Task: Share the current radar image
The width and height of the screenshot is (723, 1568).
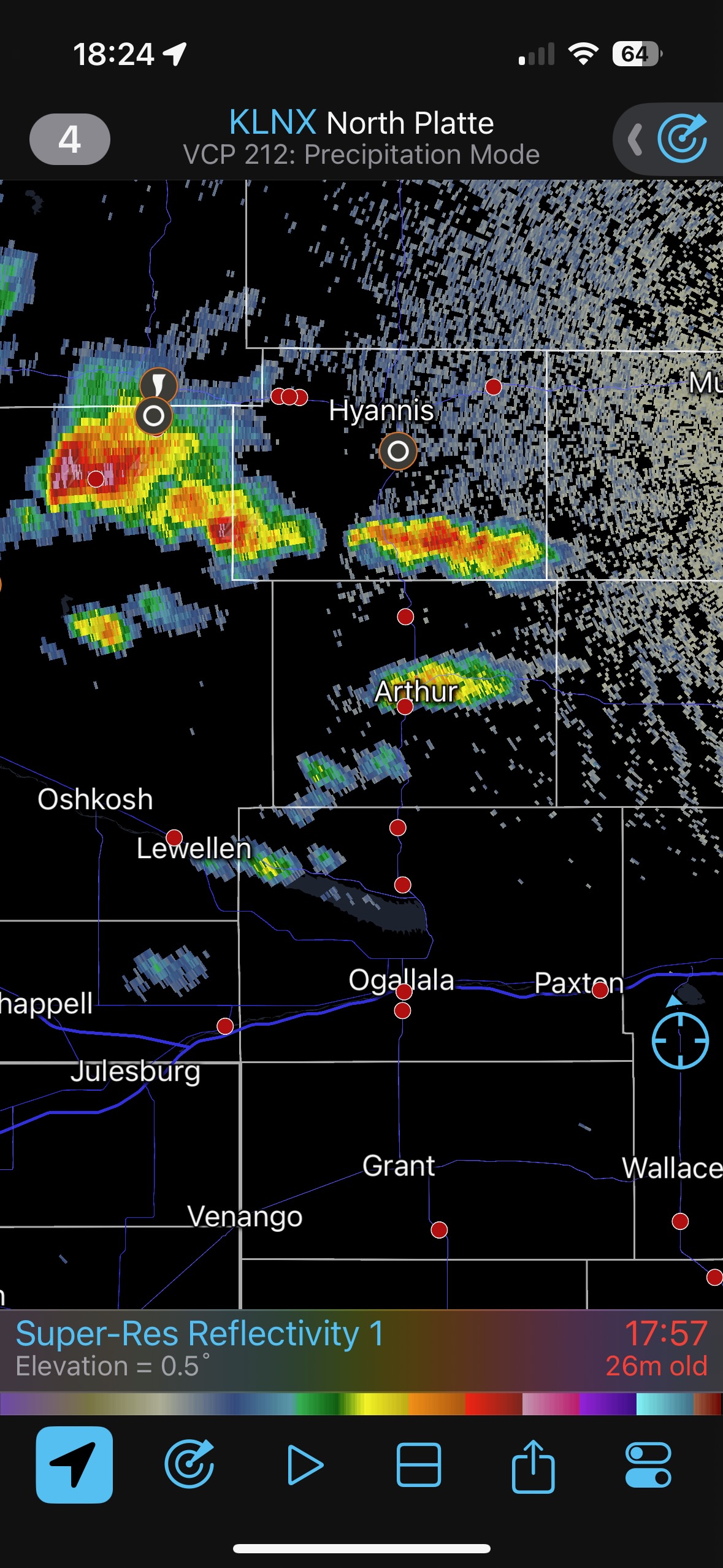Action: pos(533,1465)
